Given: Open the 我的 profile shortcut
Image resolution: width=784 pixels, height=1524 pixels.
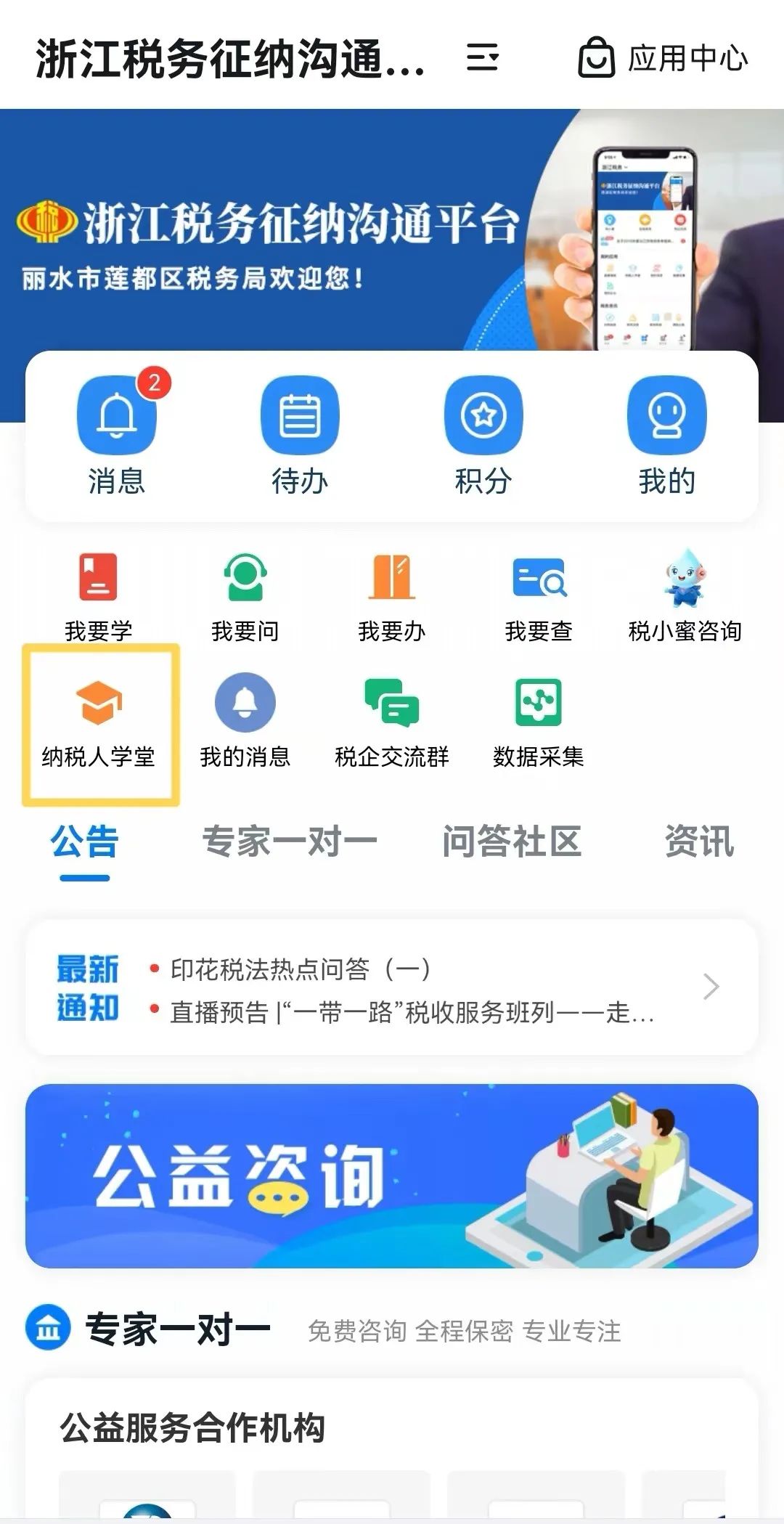Looking at the screenshot, I should click(x=666, y=436).
